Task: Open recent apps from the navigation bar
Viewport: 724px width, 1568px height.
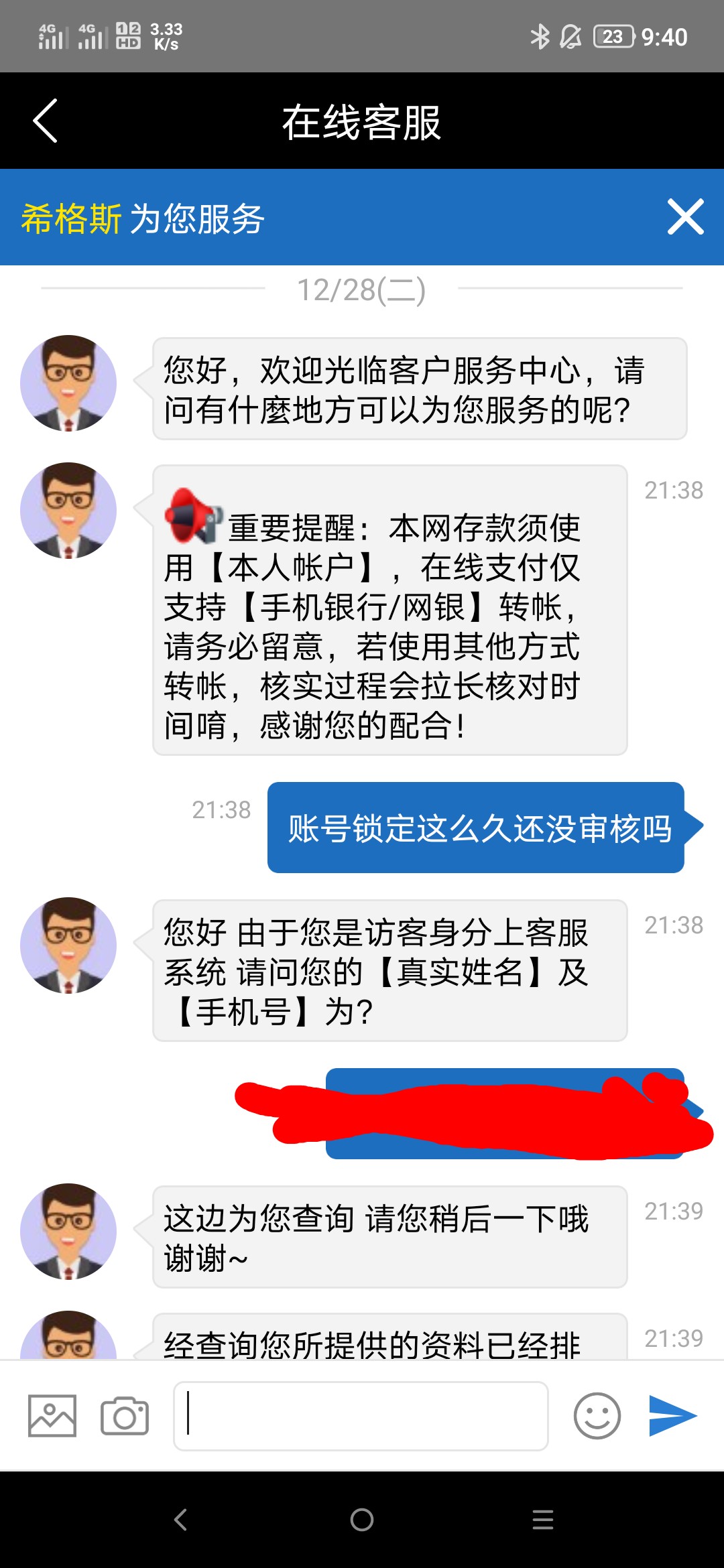Action: coord(543,1520)
